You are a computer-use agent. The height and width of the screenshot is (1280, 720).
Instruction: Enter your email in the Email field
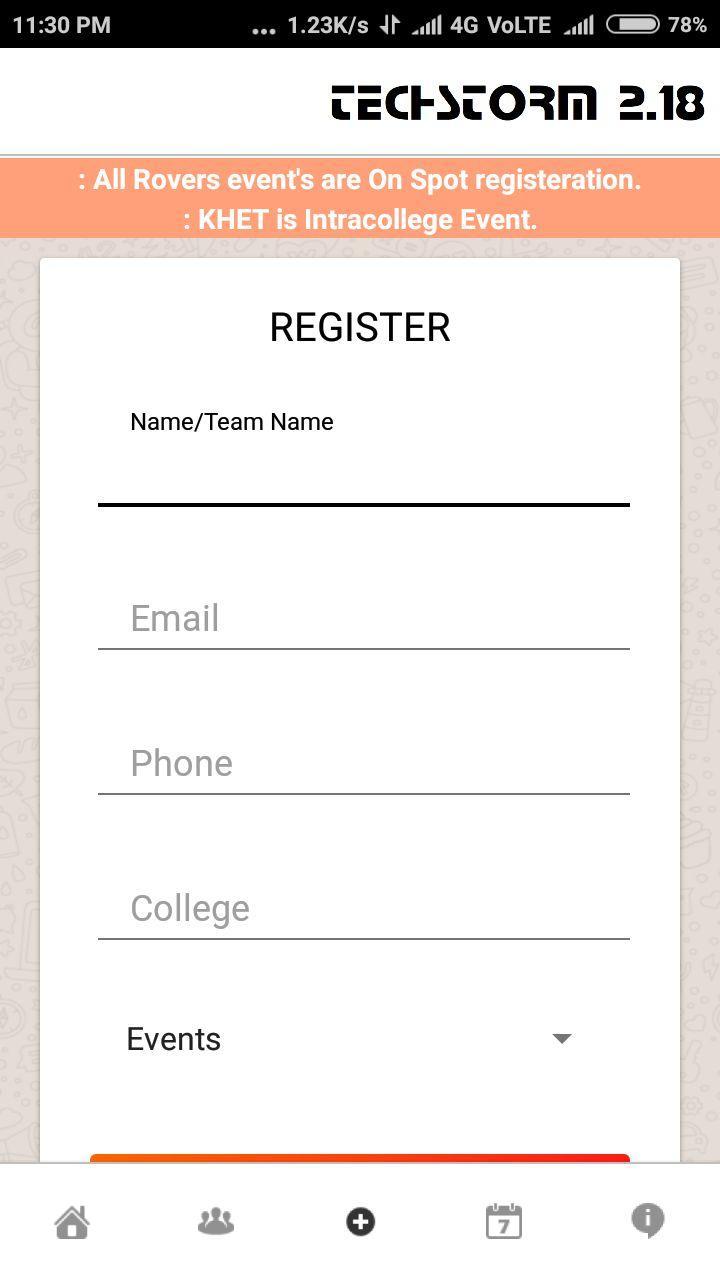coord(363,619)
